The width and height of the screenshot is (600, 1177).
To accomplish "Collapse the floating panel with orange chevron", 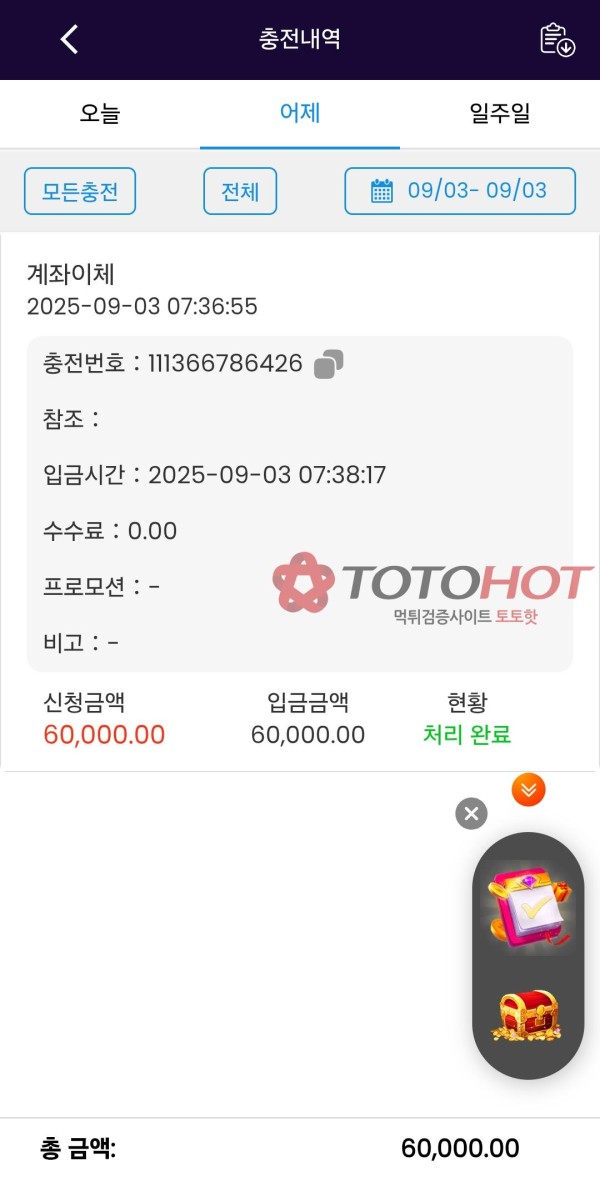I will (528, 790).
